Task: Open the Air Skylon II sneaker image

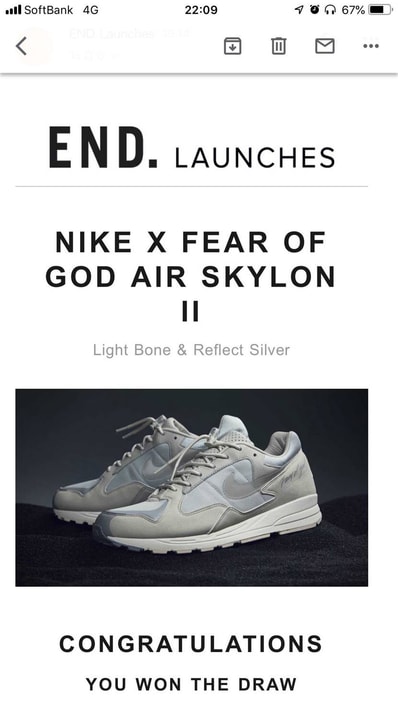Action: (192, 487)
